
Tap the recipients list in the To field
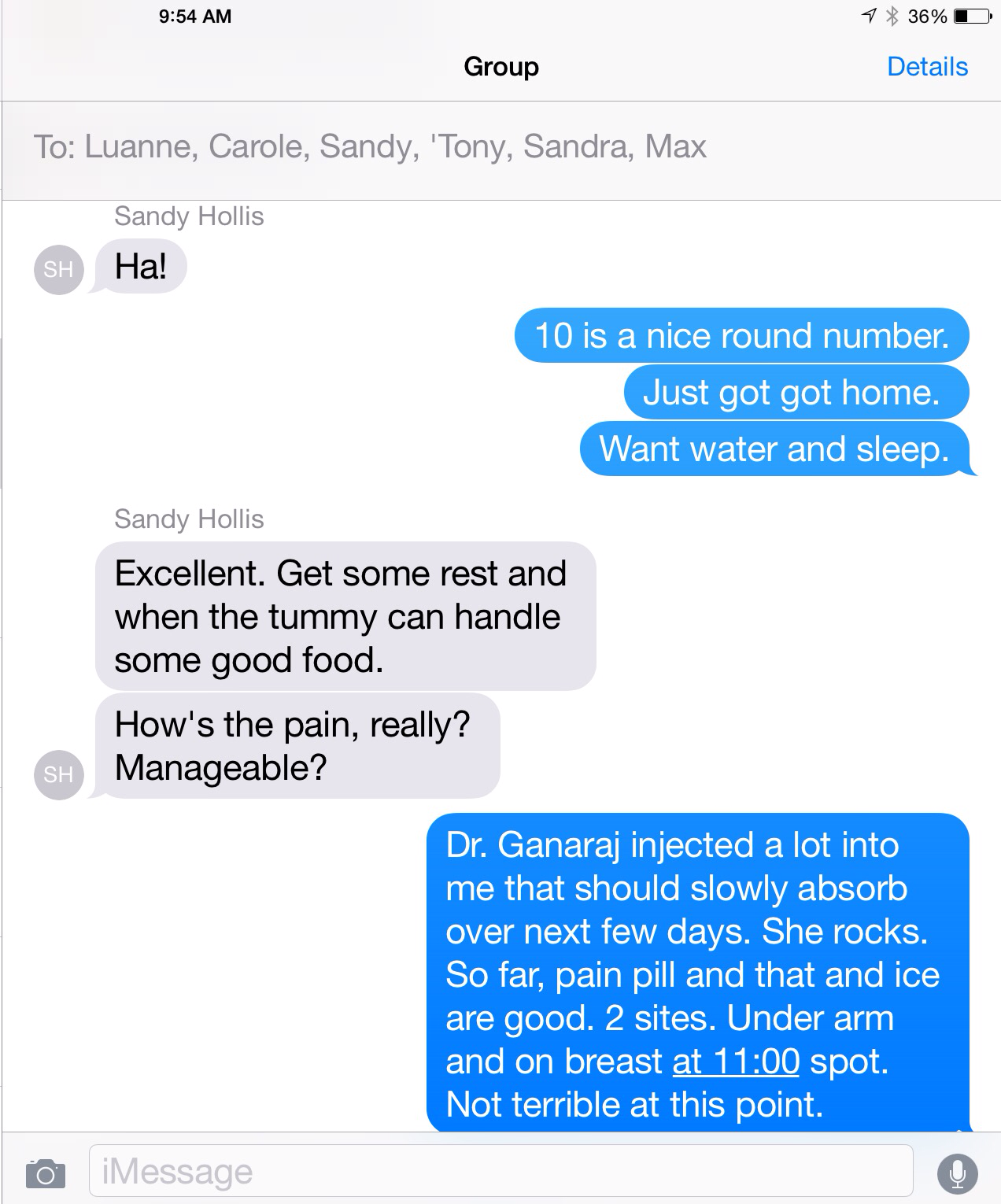(x=393, y=147)
